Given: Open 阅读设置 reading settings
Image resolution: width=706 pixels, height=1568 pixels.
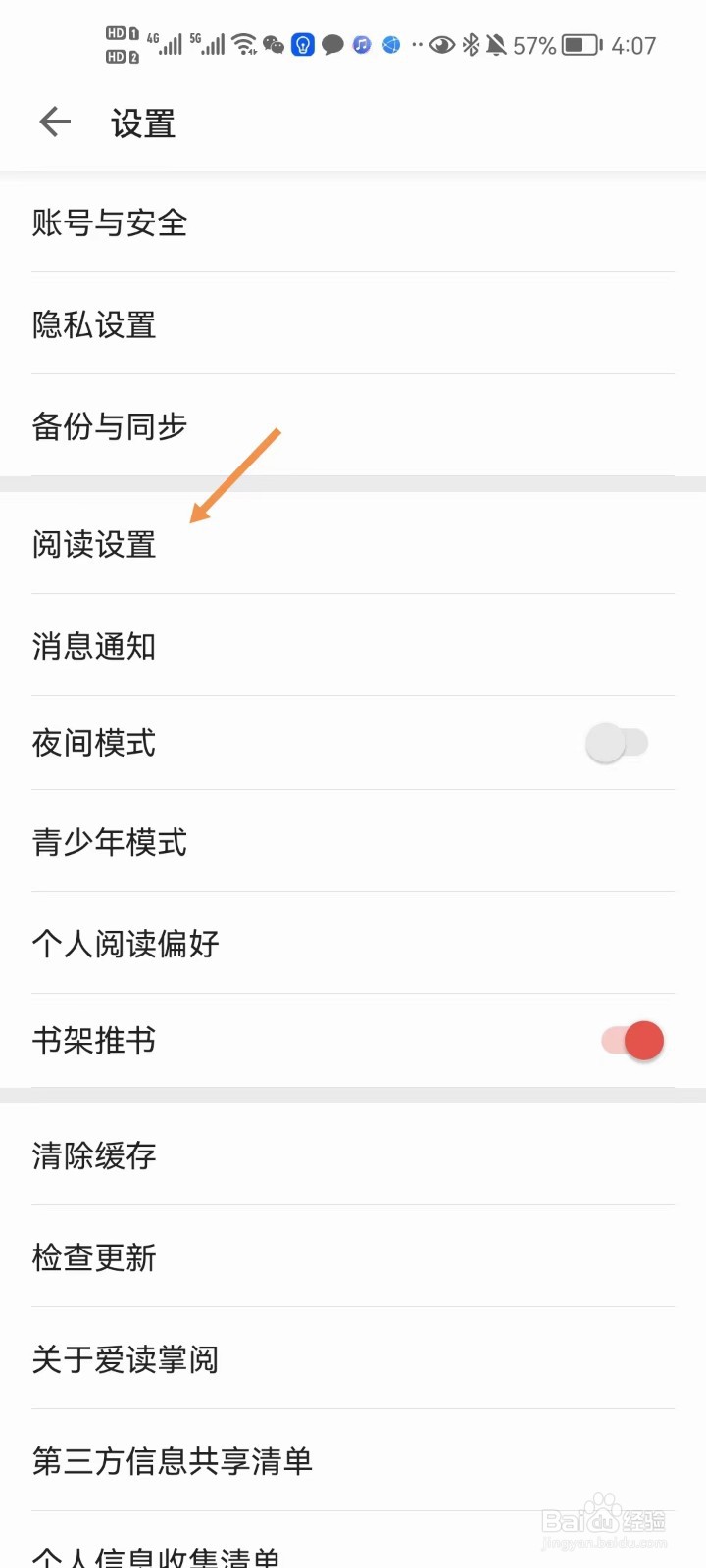Looking at the screenshot, I should pyautogui.click(x=93, y=545).
